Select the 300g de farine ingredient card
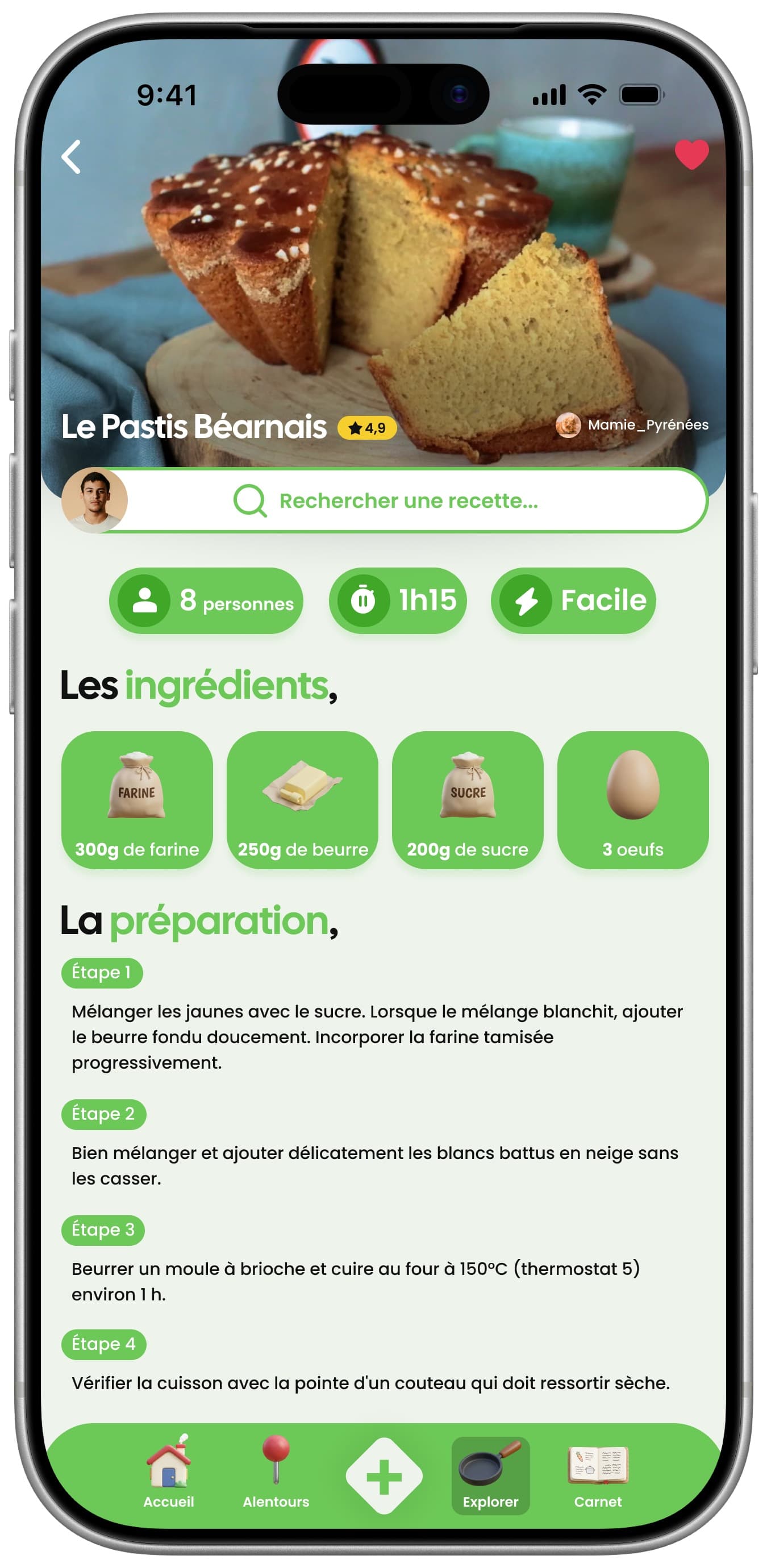Screen dimensions: 767x1568 pyautogui.click(x=137, y=800)
